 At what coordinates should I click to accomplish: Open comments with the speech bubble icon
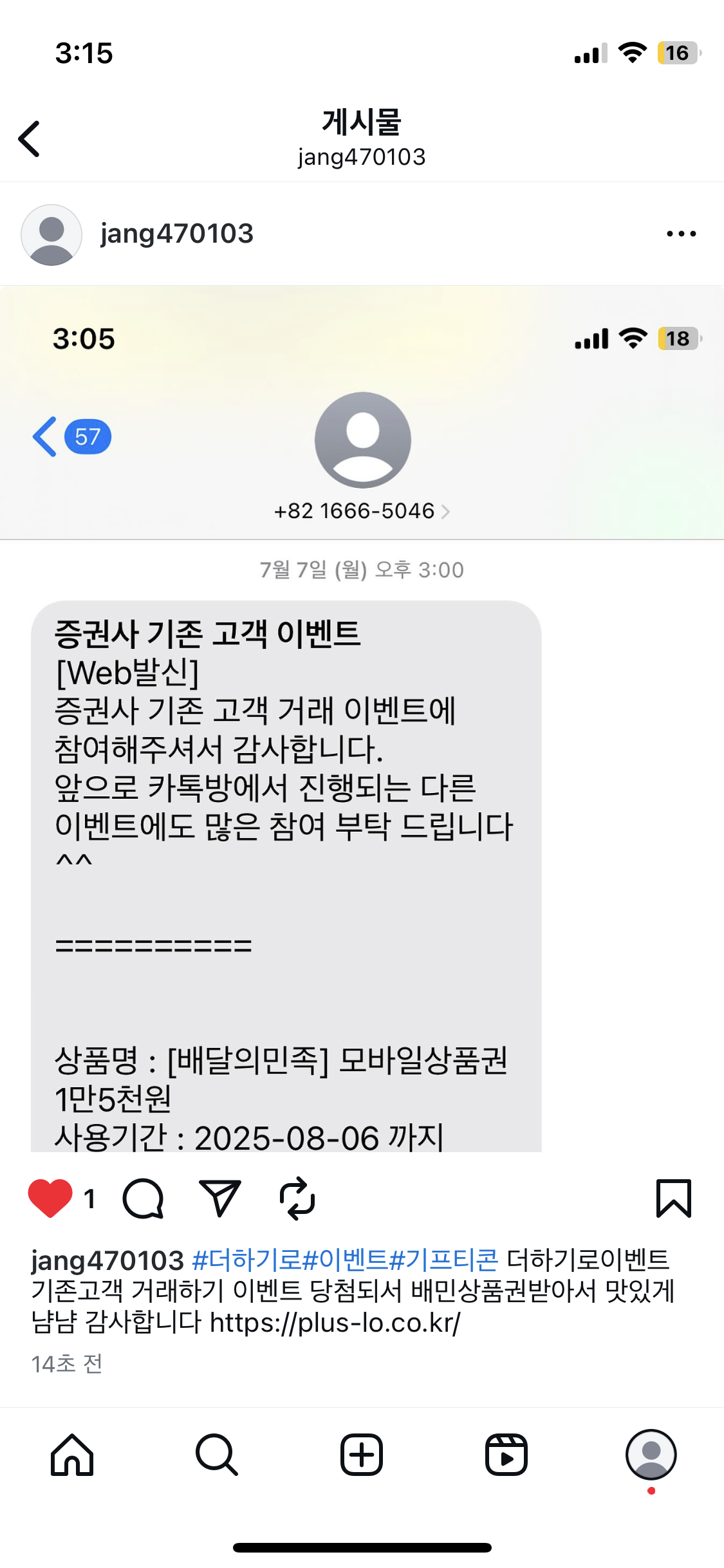tap(143, 1198)
